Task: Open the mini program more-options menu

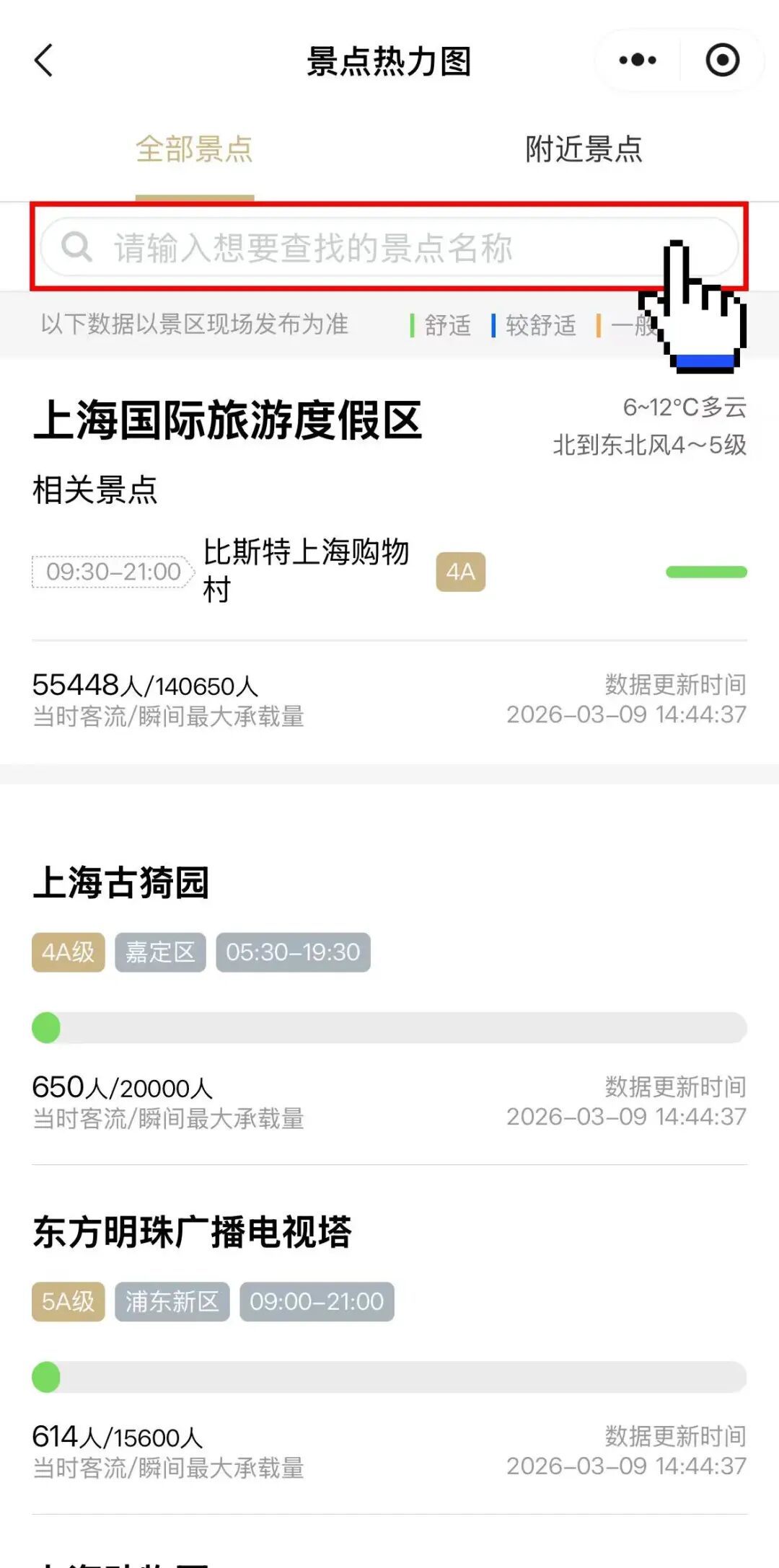Action: point(638,61)
